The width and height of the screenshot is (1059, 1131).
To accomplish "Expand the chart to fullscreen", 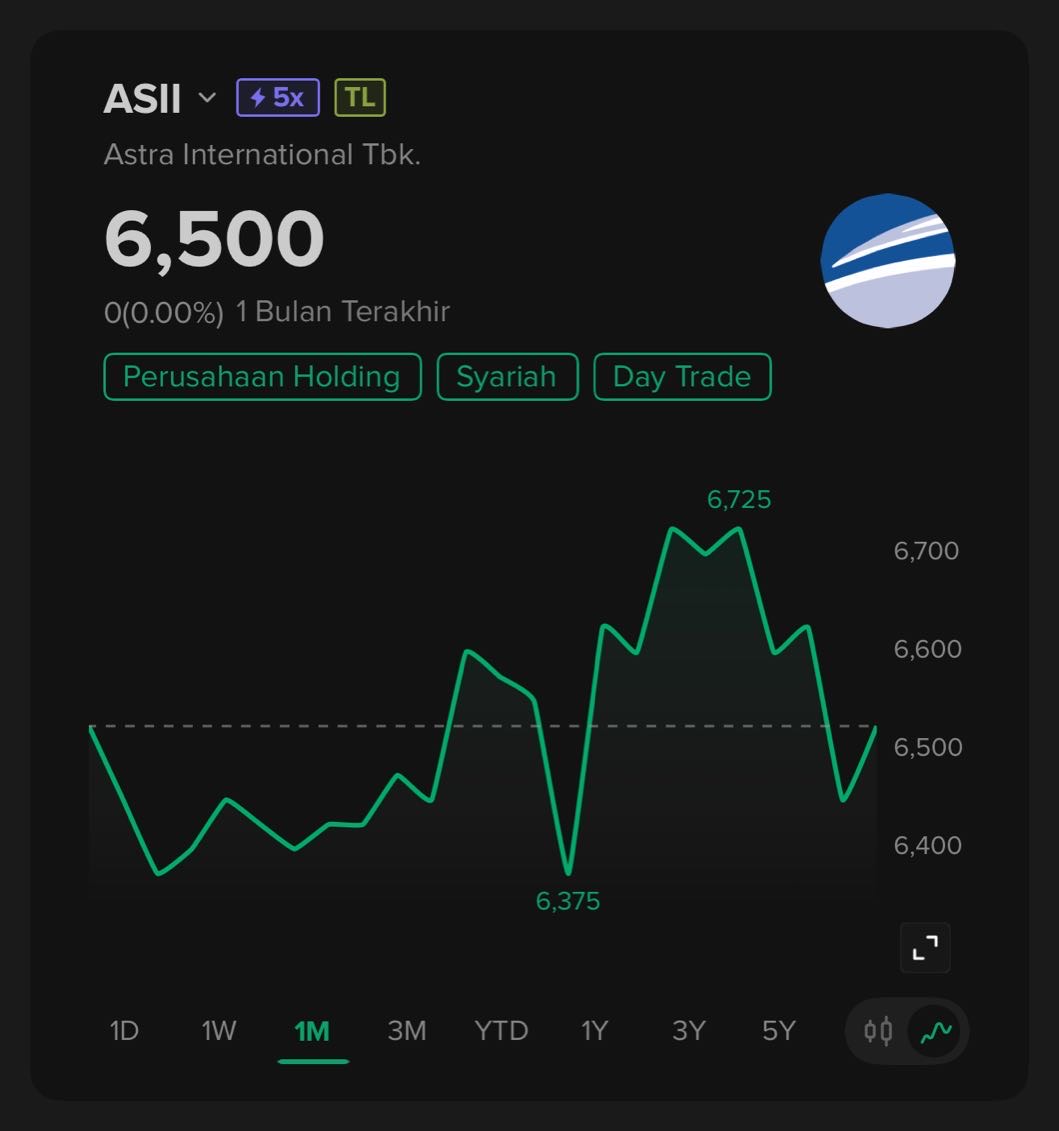I will coord(925,947).
